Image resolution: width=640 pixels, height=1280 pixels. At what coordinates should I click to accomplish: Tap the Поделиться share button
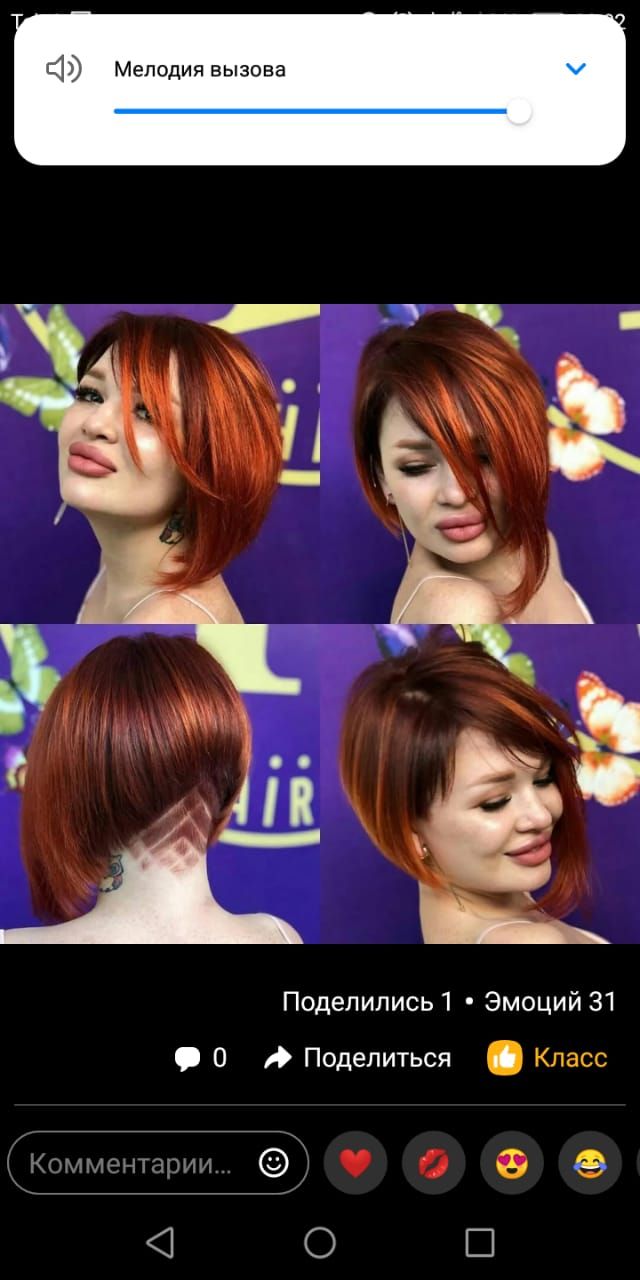click(357, 1058)
